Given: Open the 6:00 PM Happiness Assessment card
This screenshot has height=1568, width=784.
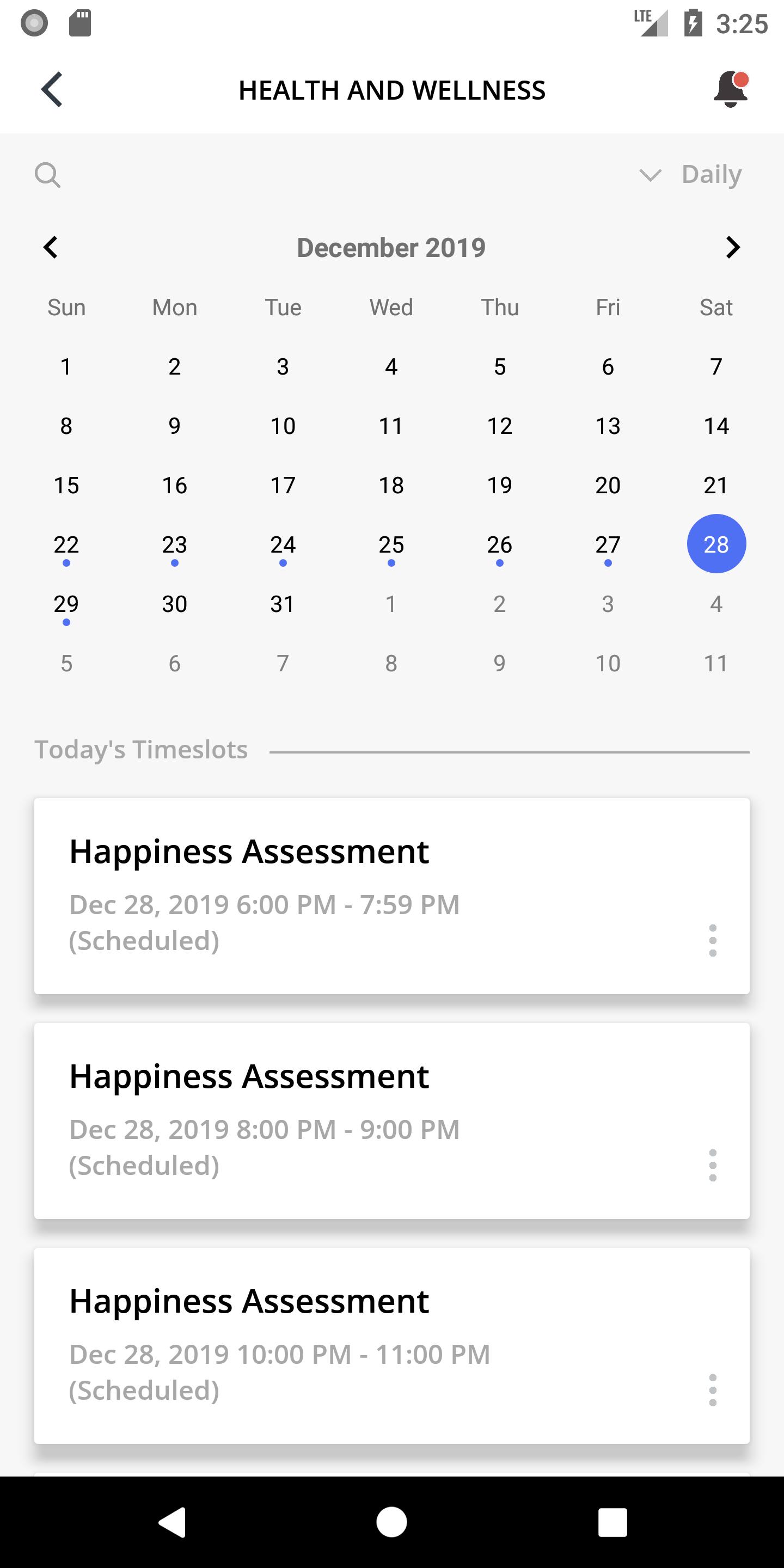Looking at the screenshot, I should coord(392,896).
